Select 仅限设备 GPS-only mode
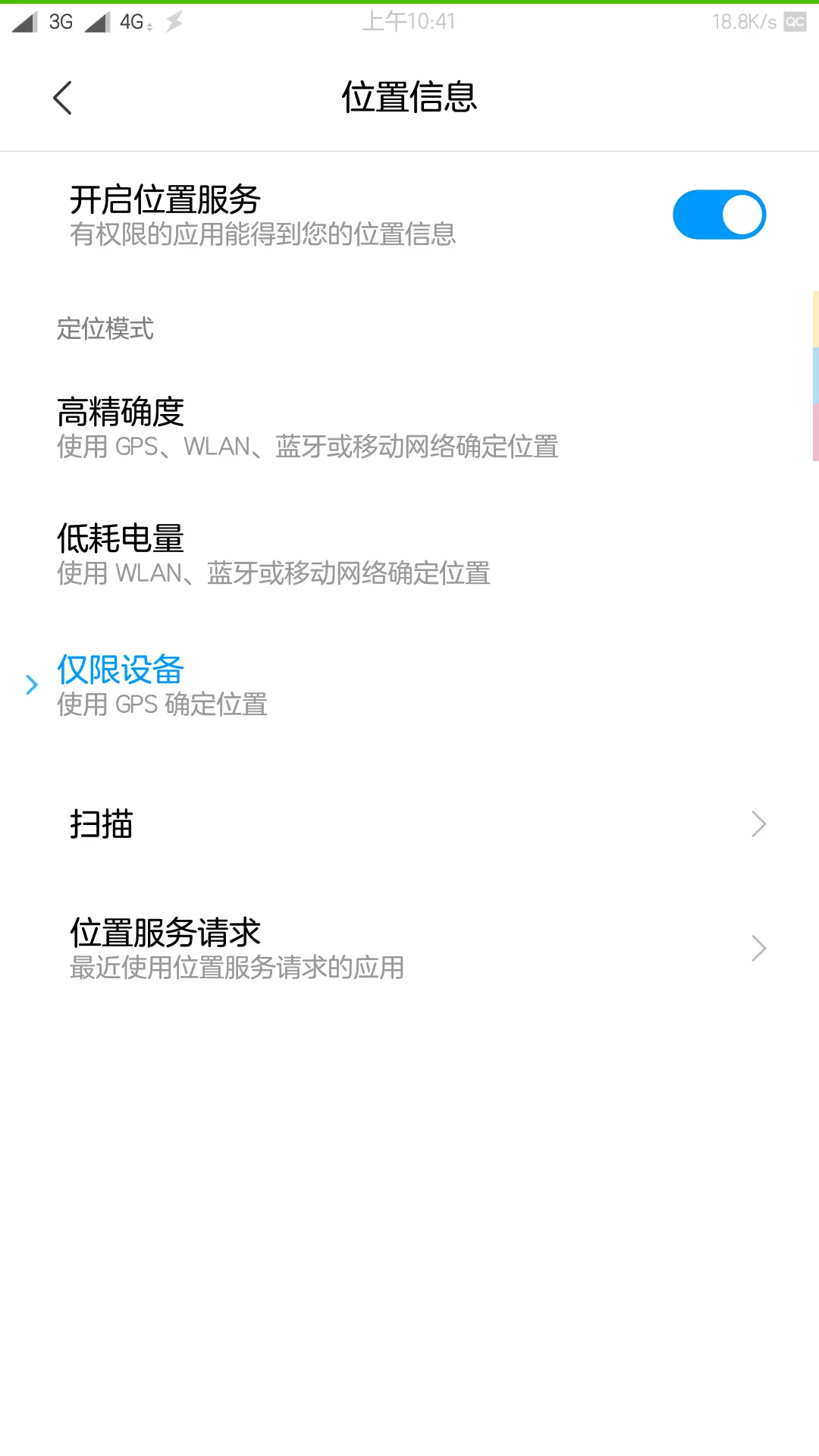The width and height of the screenshot is (819, 1456). pyautogui.click(x=409, y=686)
